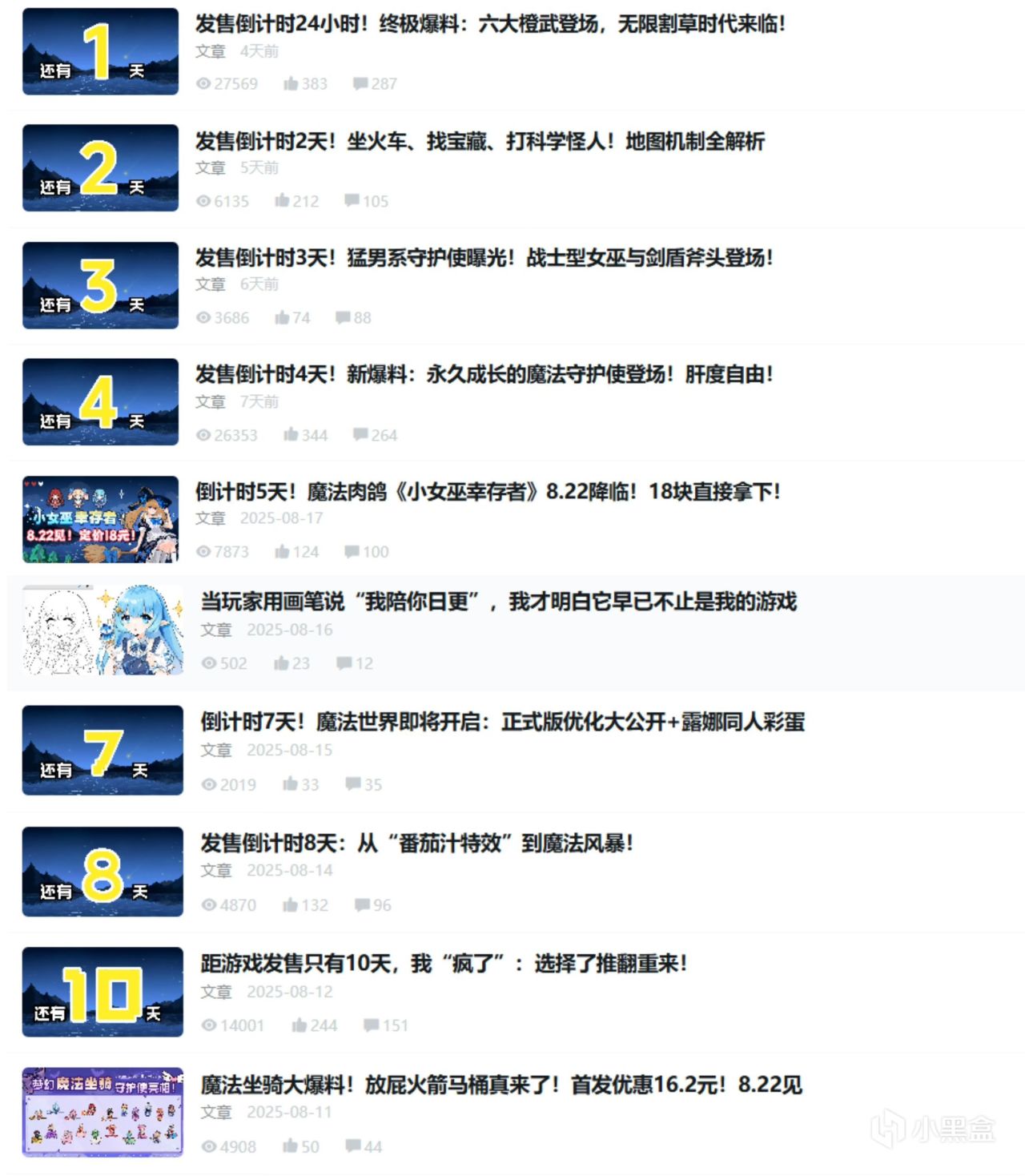Open the 7-day countdown optimization article
Screen dimensions: 1025x1176
[502, 722]
